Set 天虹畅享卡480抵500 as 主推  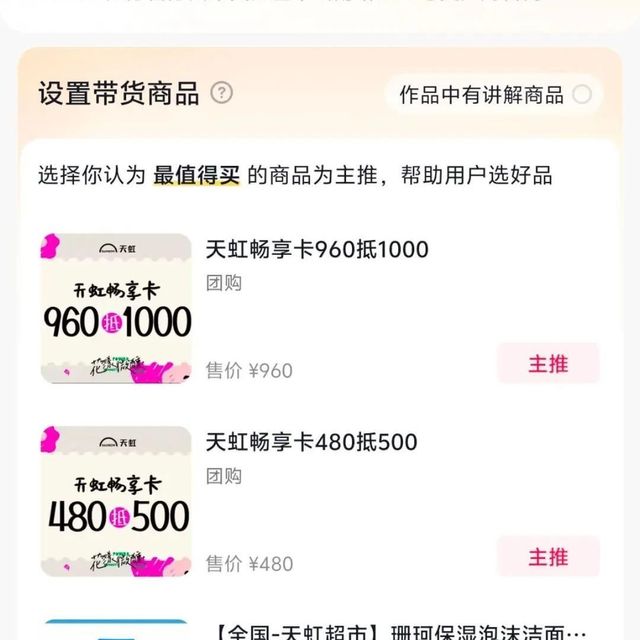pos(548,557)
